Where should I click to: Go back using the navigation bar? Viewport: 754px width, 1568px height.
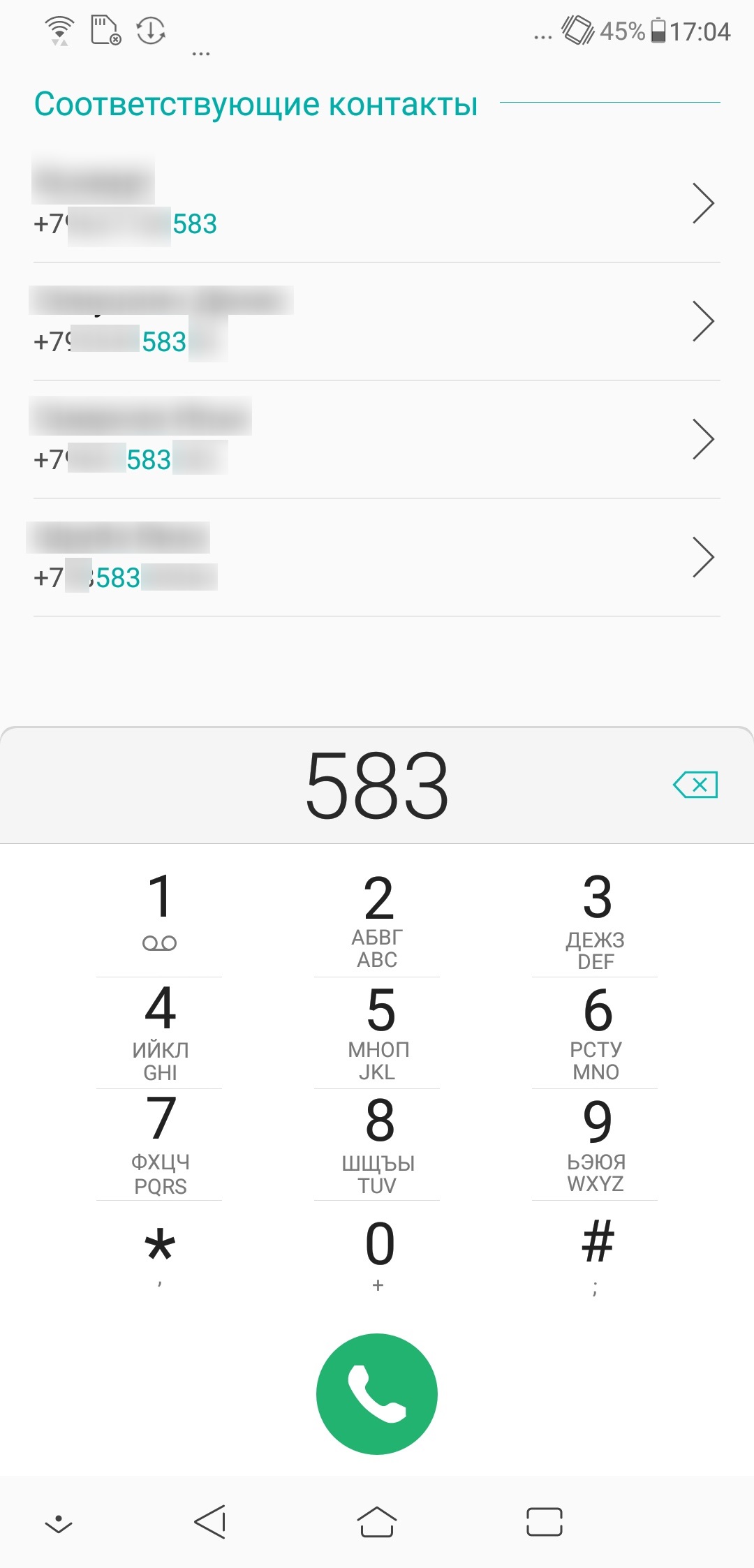pyautogui.click(x=209, y=1522)
